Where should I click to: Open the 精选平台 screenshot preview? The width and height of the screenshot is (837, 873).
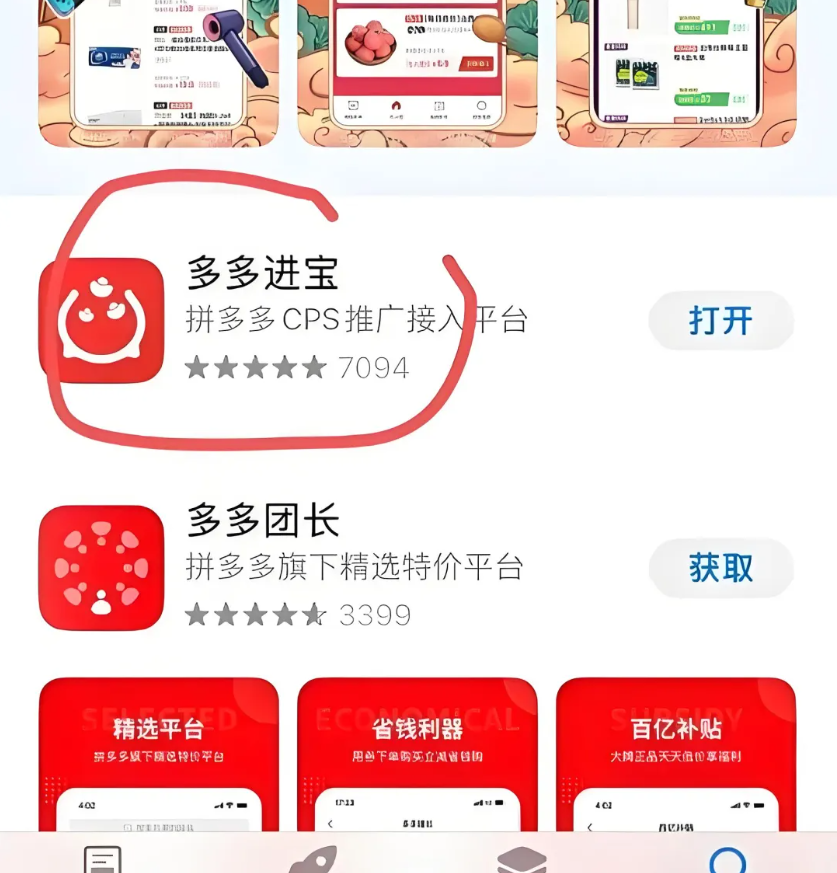[158, 755]
